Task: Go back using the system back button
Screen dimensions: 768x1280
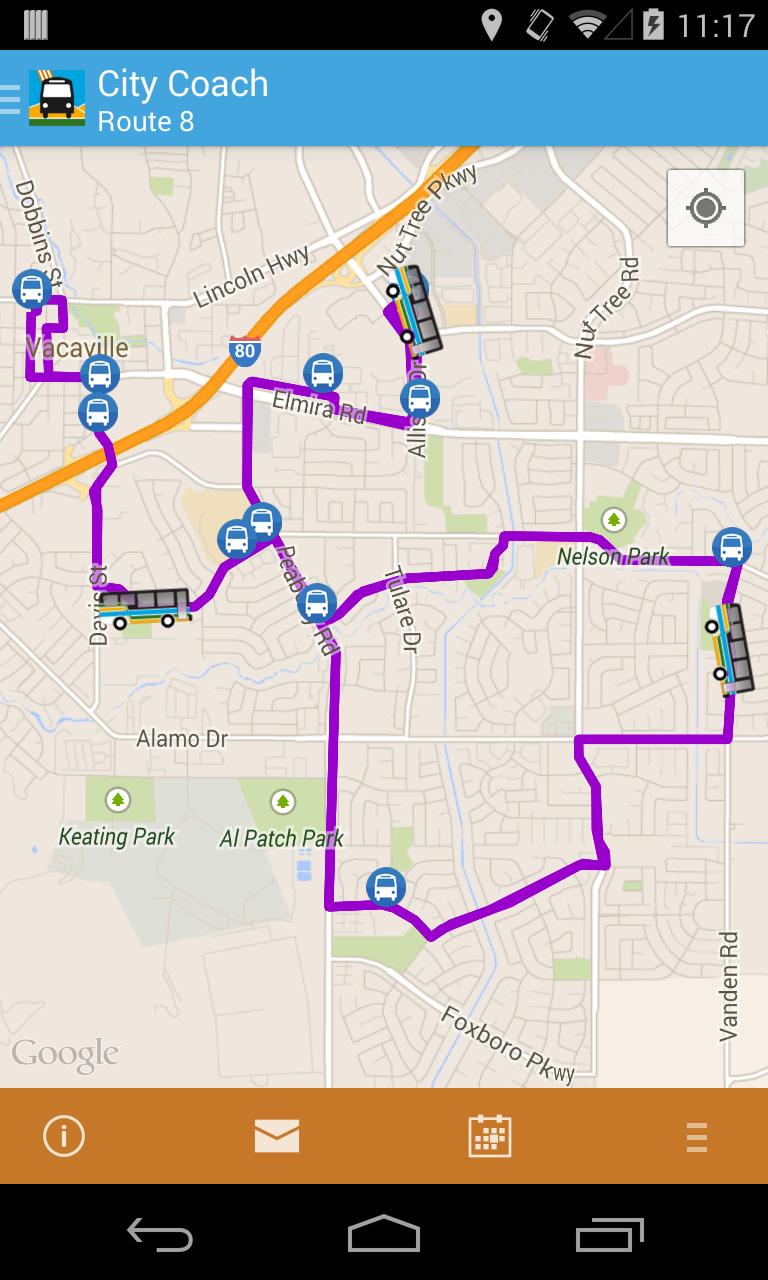Action: (160, 1235)
